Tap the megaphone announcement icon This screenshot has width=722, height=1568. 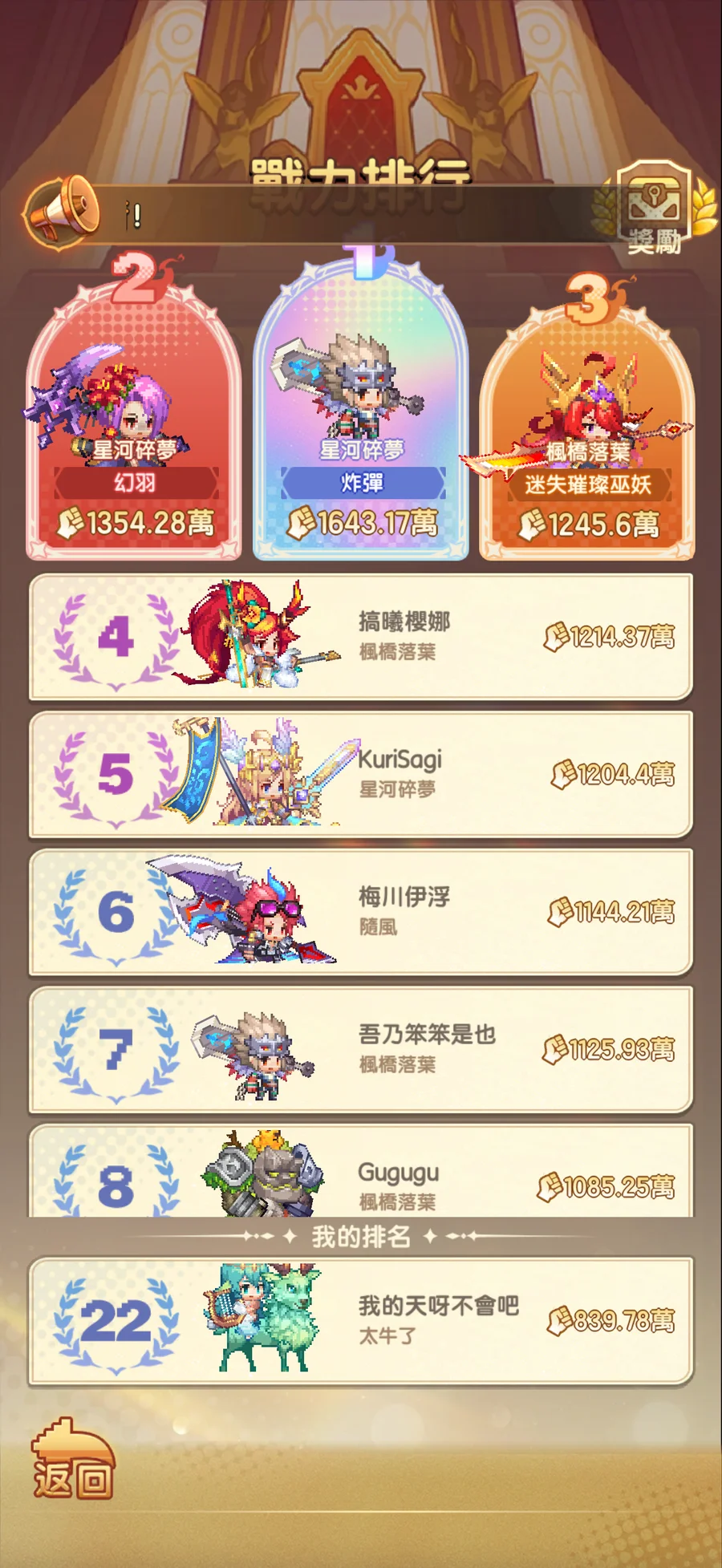pyautogui.click(x=62, y=212)
